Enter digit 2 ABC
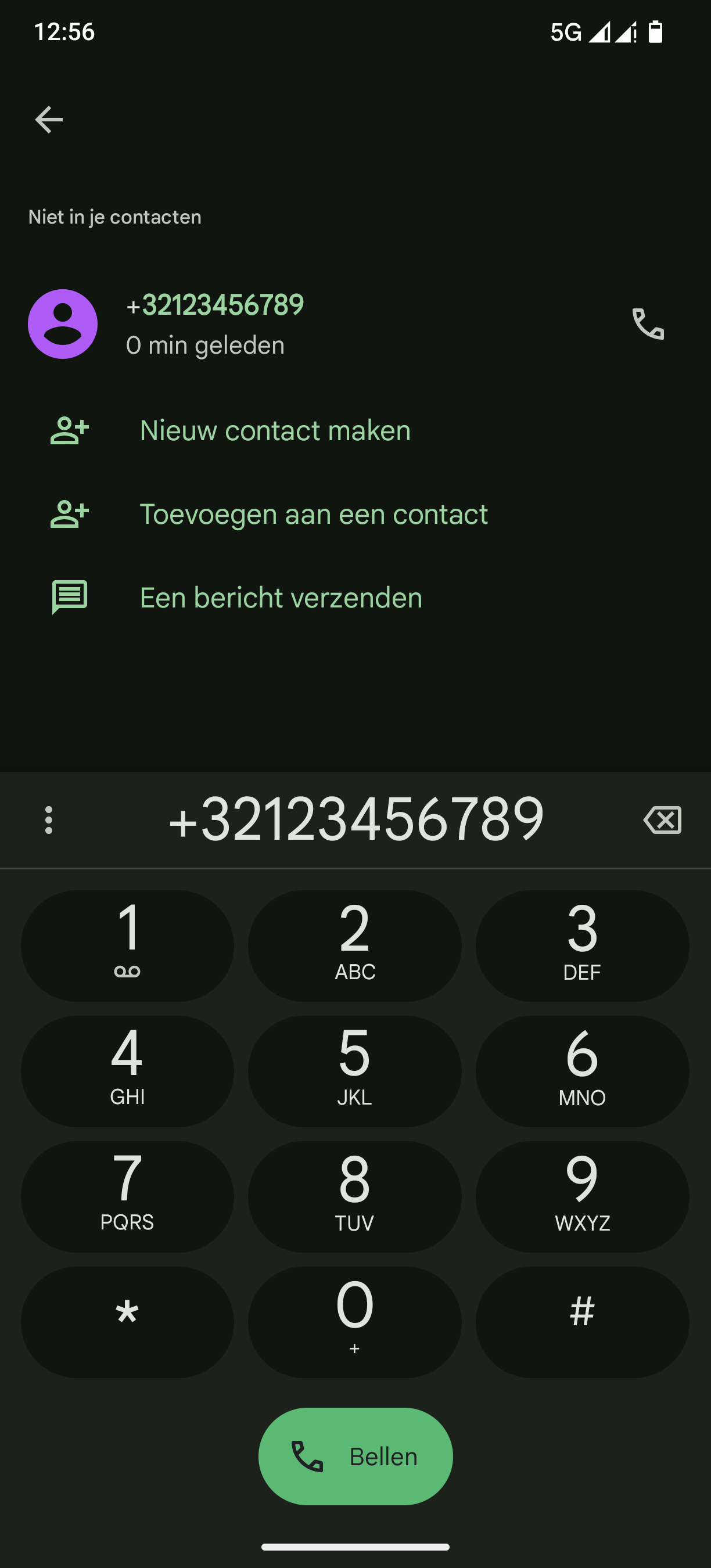Image resolution: width=711 pixels, height=1568 pixels. 355,946
